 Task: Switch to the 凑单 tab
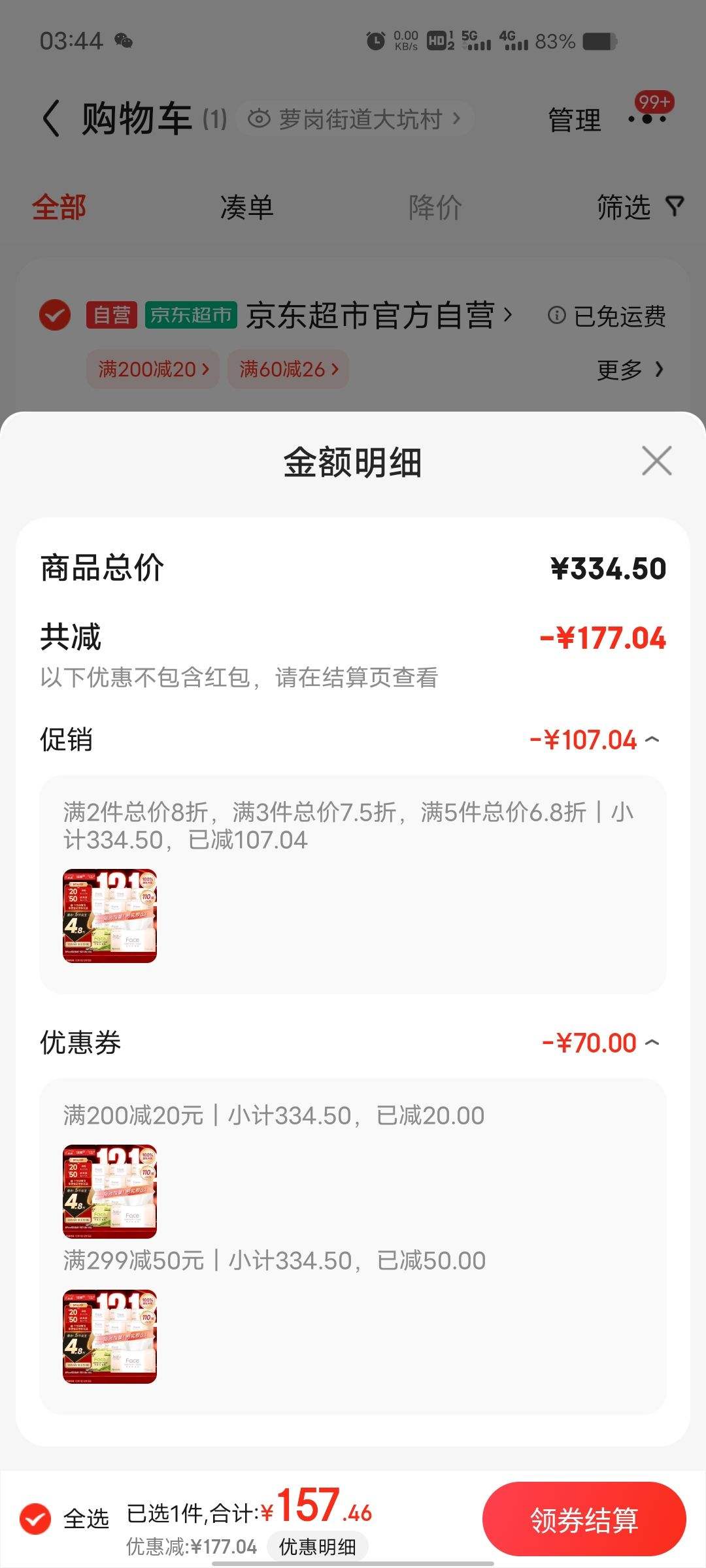coord(246,207)
